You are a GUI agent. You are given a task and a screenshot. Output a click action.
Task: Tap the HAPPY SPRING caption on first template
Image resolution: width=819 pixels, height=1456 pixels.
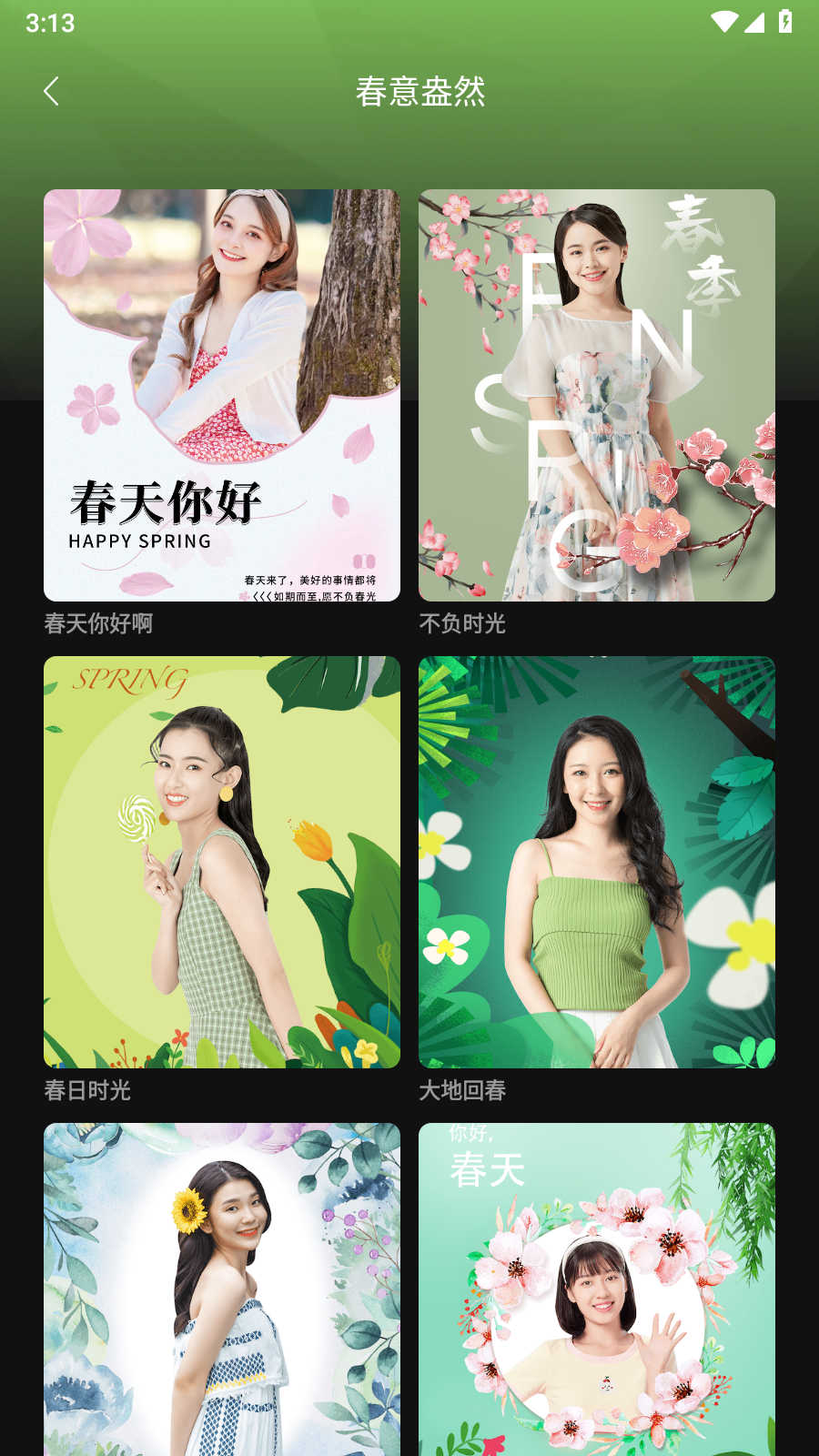point(138,541)
